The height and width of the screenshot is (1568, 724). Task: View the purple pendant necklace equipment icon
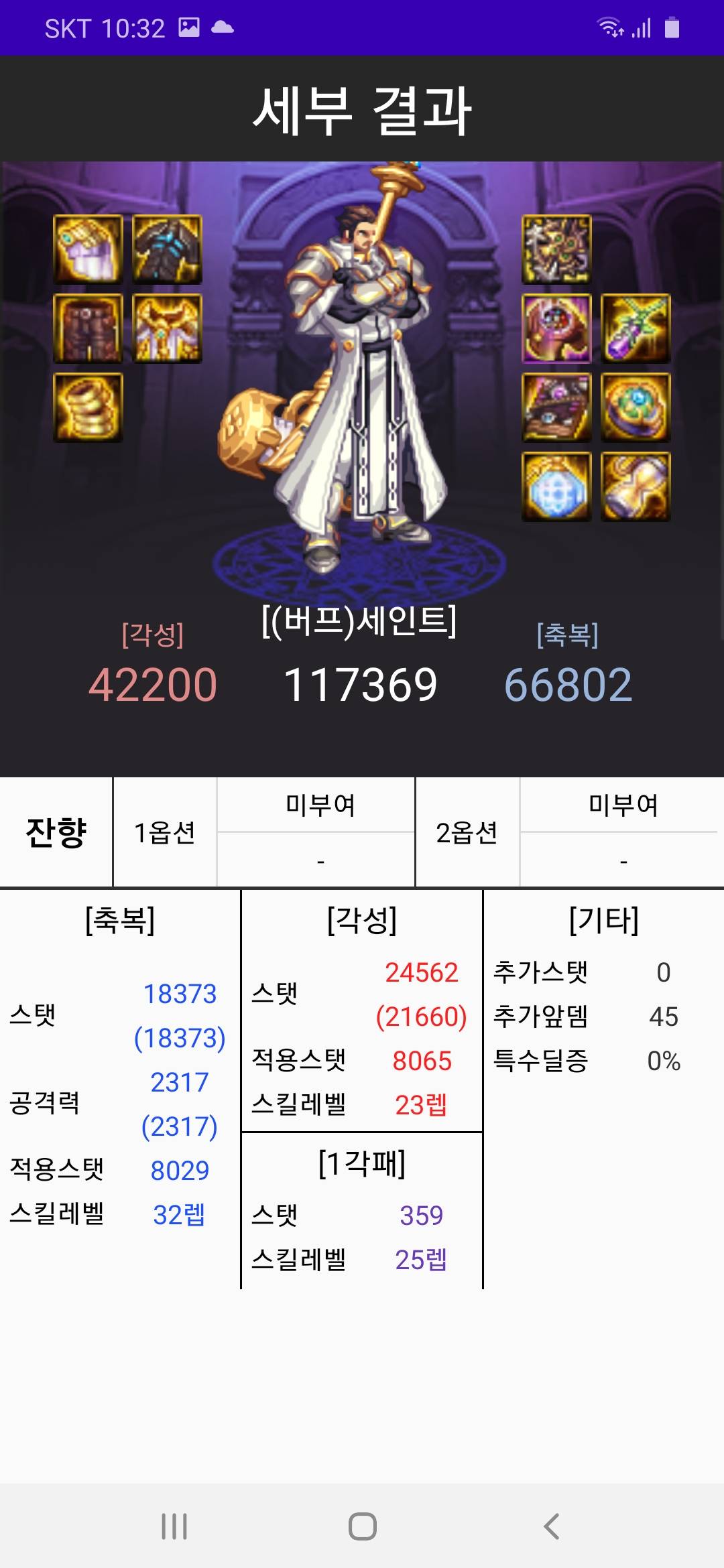636,328
